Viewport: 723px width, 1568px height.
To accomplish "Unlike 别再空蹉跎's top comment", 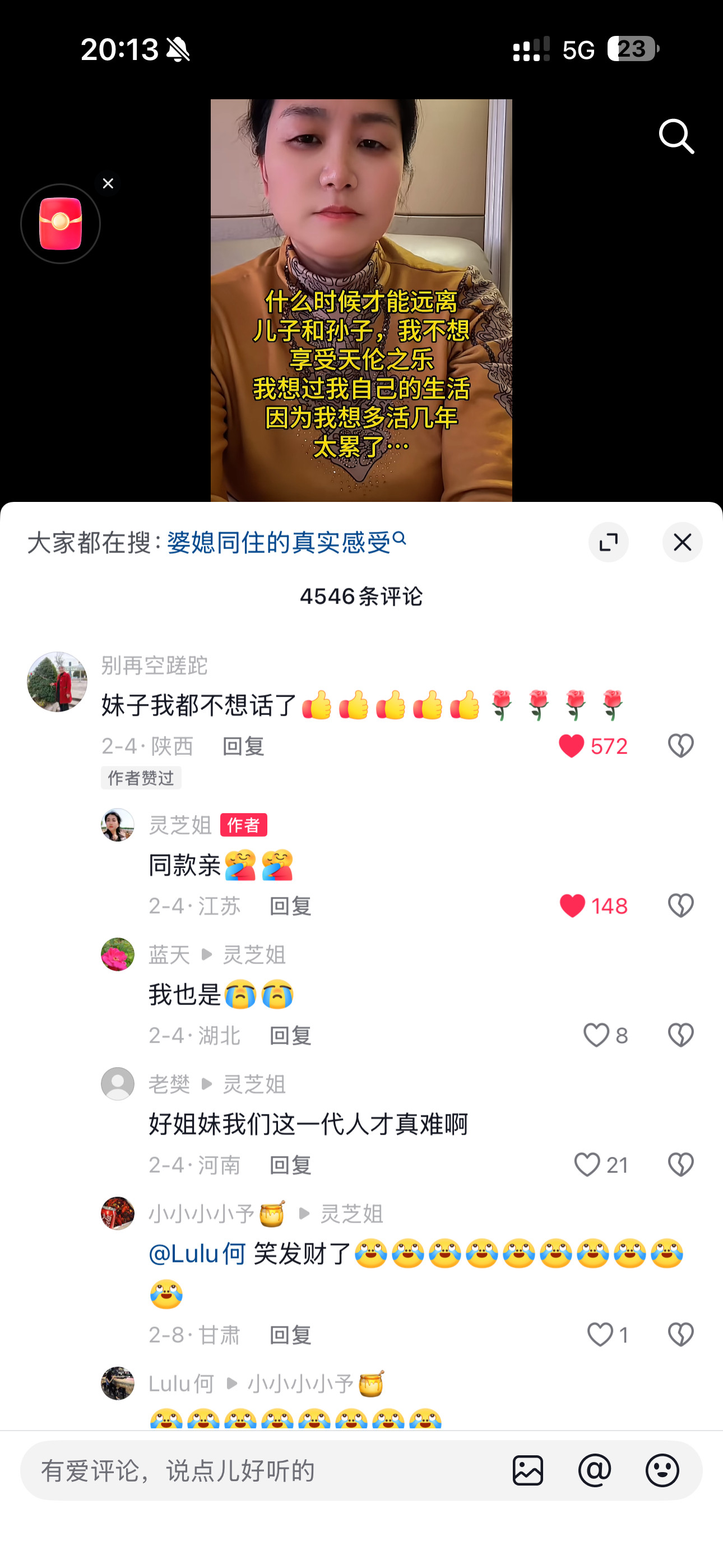I will click(573, 746).
